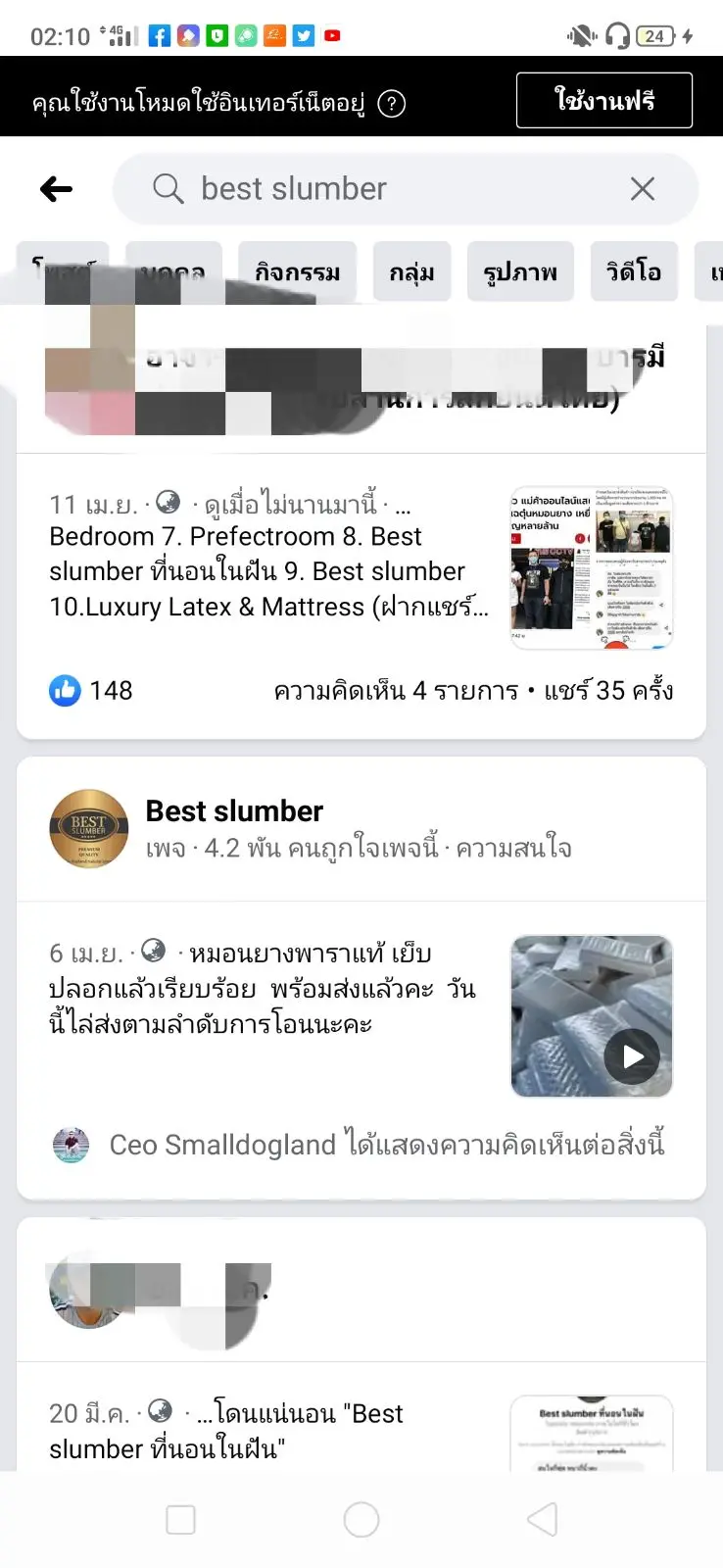Screen dimensions: 723x1568
Task: Switch to the กลุ่ม filter tab
Action: click(x=411, y=271)
